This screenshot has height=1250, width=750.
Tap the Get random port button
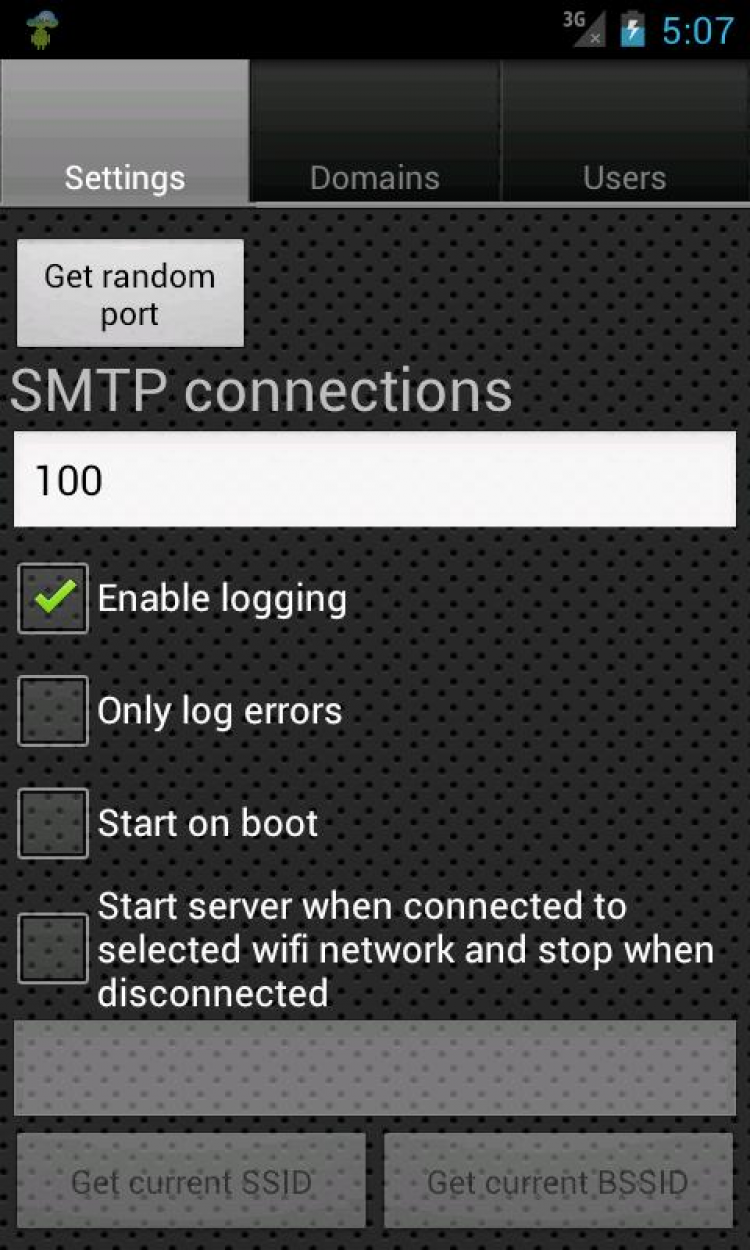point(130,294)
